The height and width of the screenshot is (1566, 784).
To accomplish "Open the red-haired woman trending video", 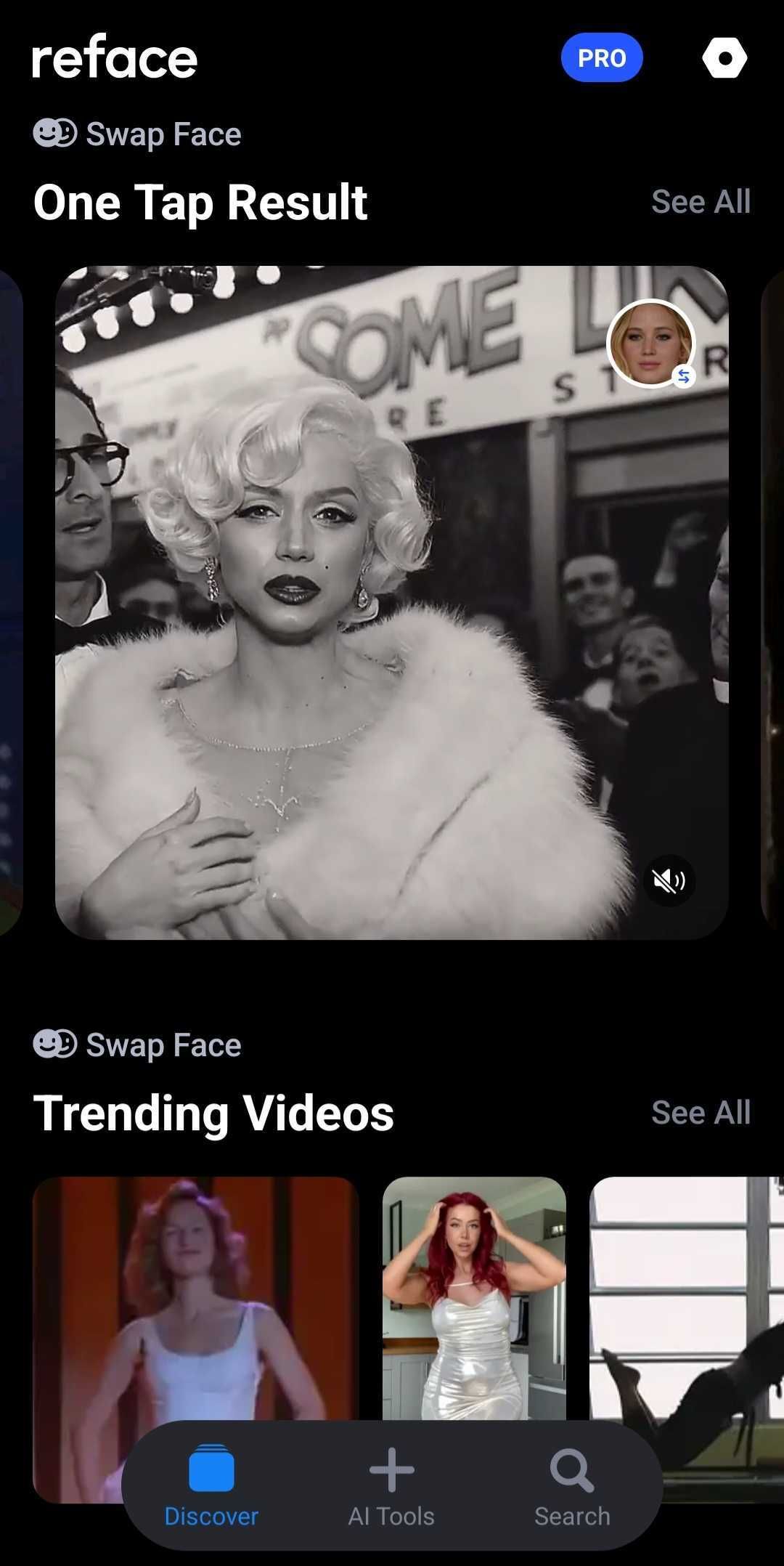I will coord(474,1293).
